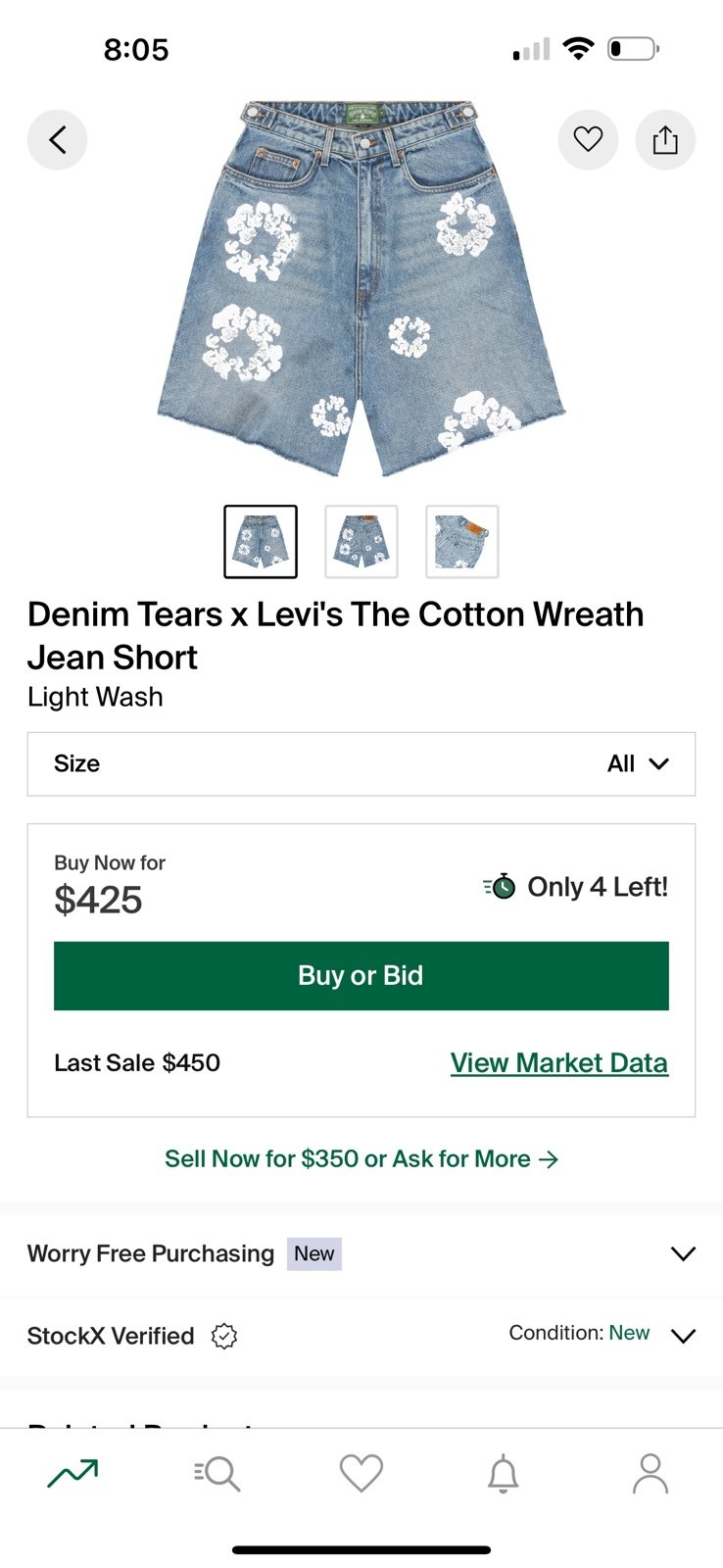Switch to the trending home tab
This screenshot has width=723, height=1568.
click(x=72, y=1473)
